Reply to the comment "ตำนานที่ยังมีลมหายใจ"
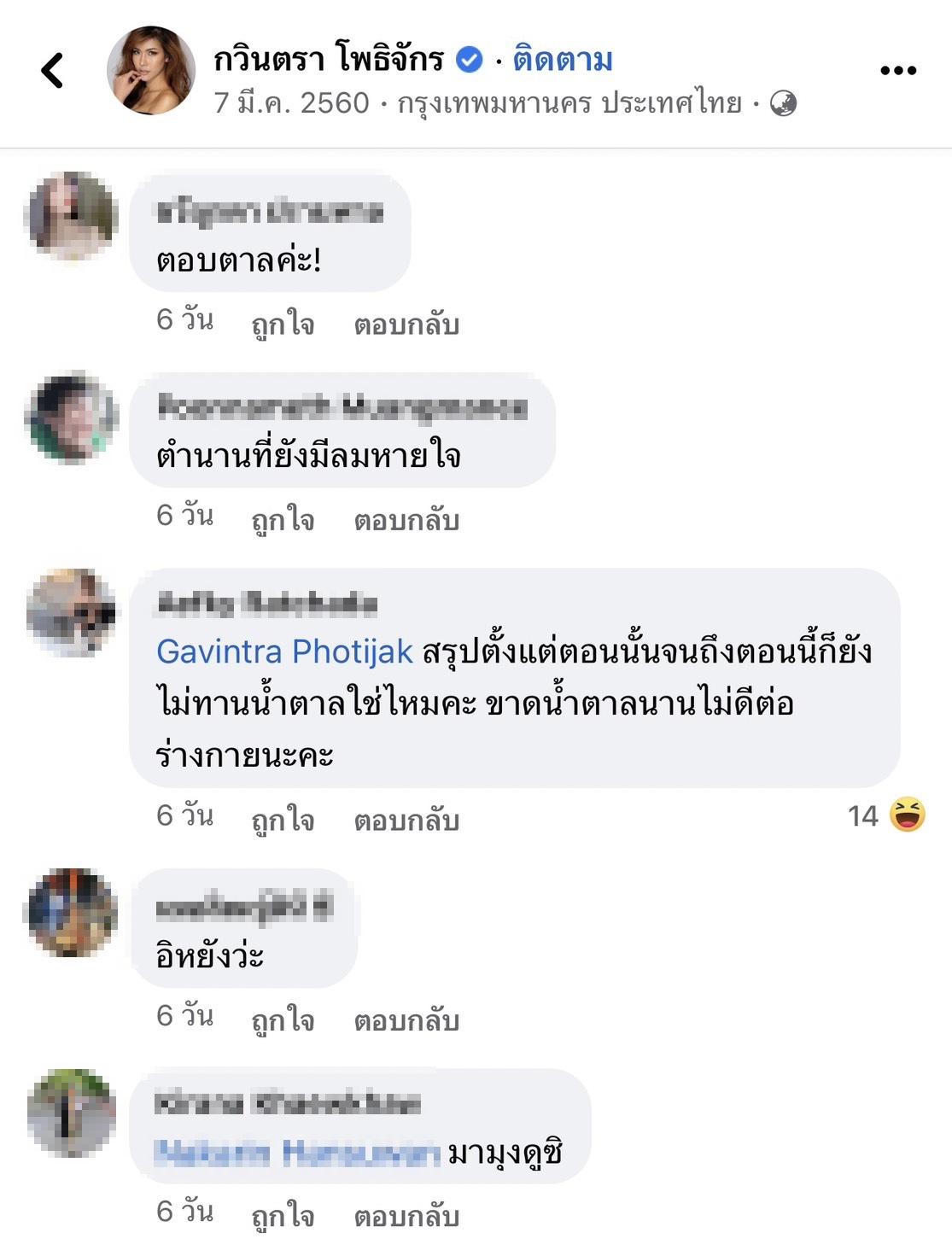 pyautogui.click(x=406, y=520)
